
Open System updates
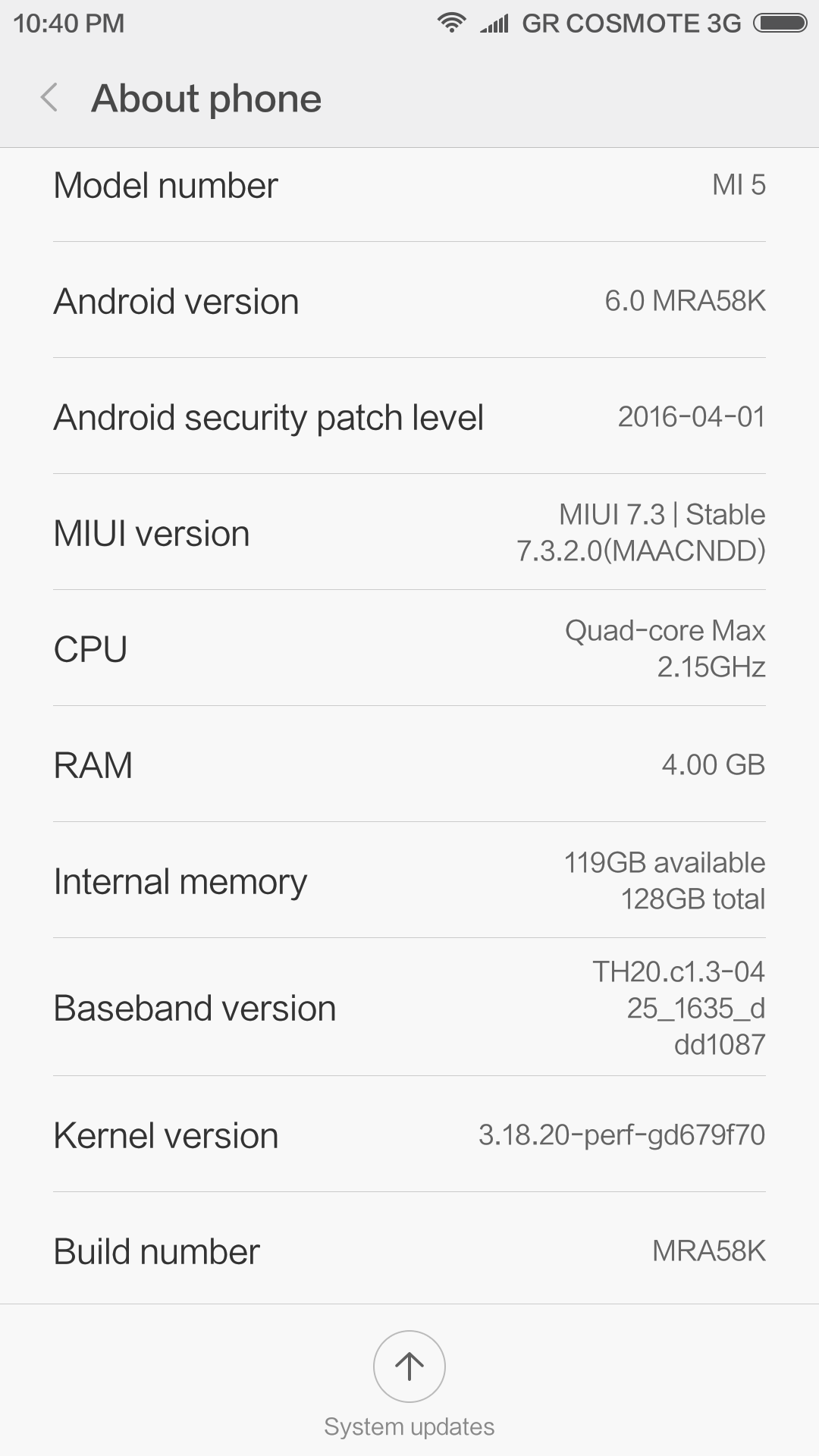pos(409,1367)
